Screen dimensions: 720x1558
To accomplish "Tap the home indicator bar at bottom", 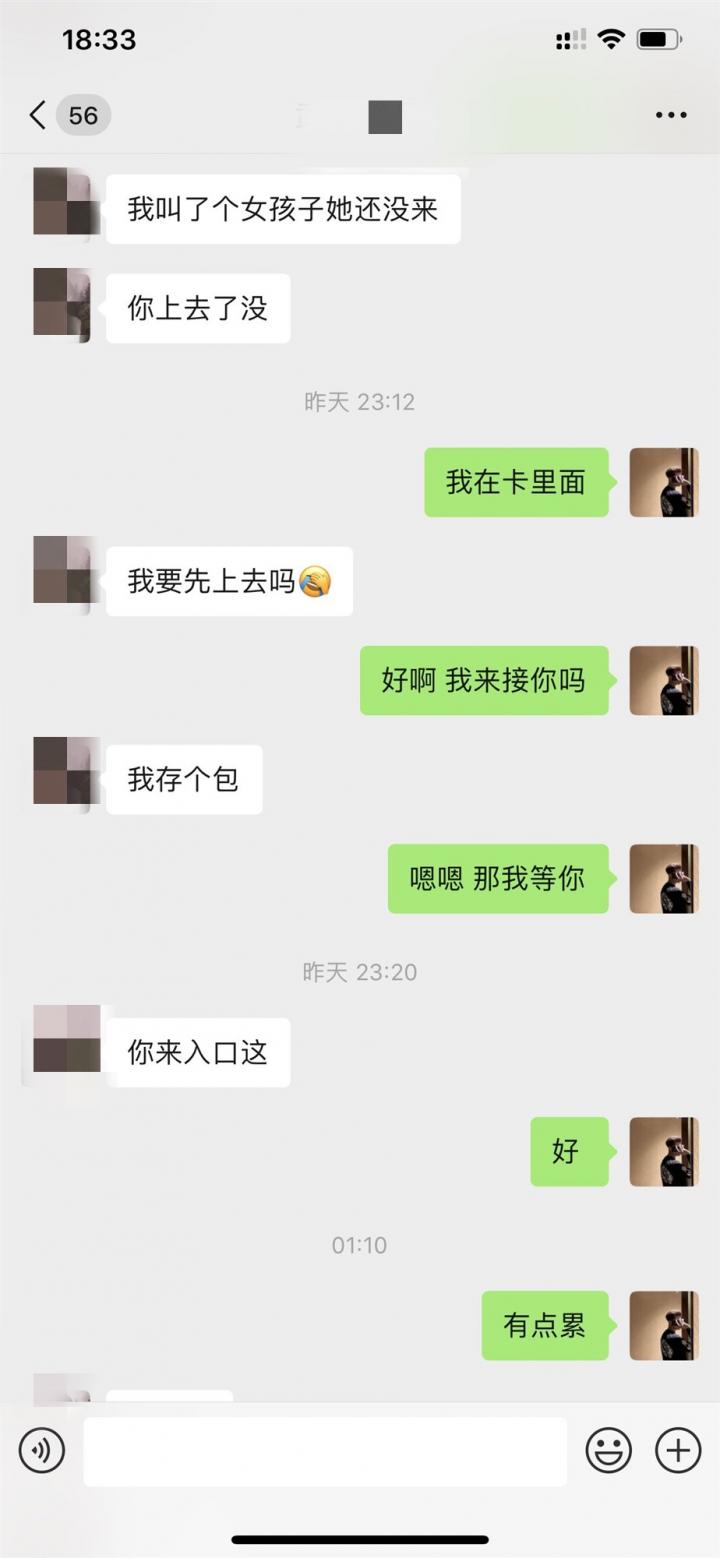I will click(x=360, y=1540).
